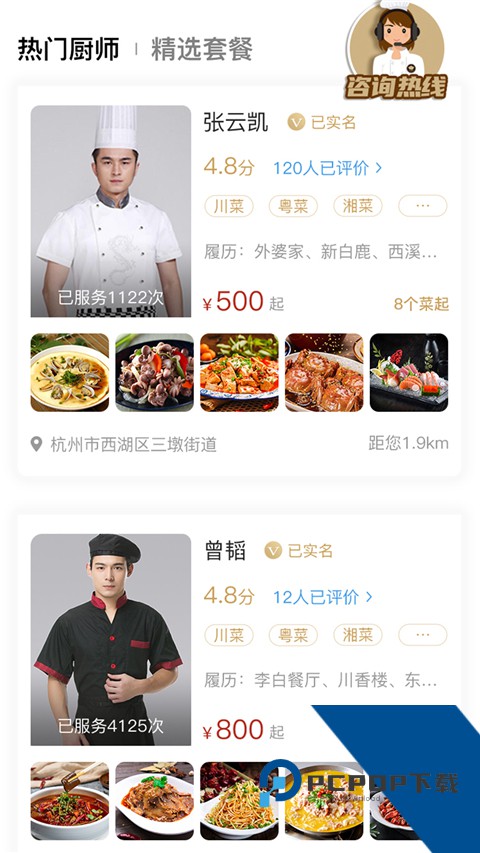Screen dimensions: 480x853
Task: Tap the 川菜 chip for 张云凯
Action: coord(229,206)
